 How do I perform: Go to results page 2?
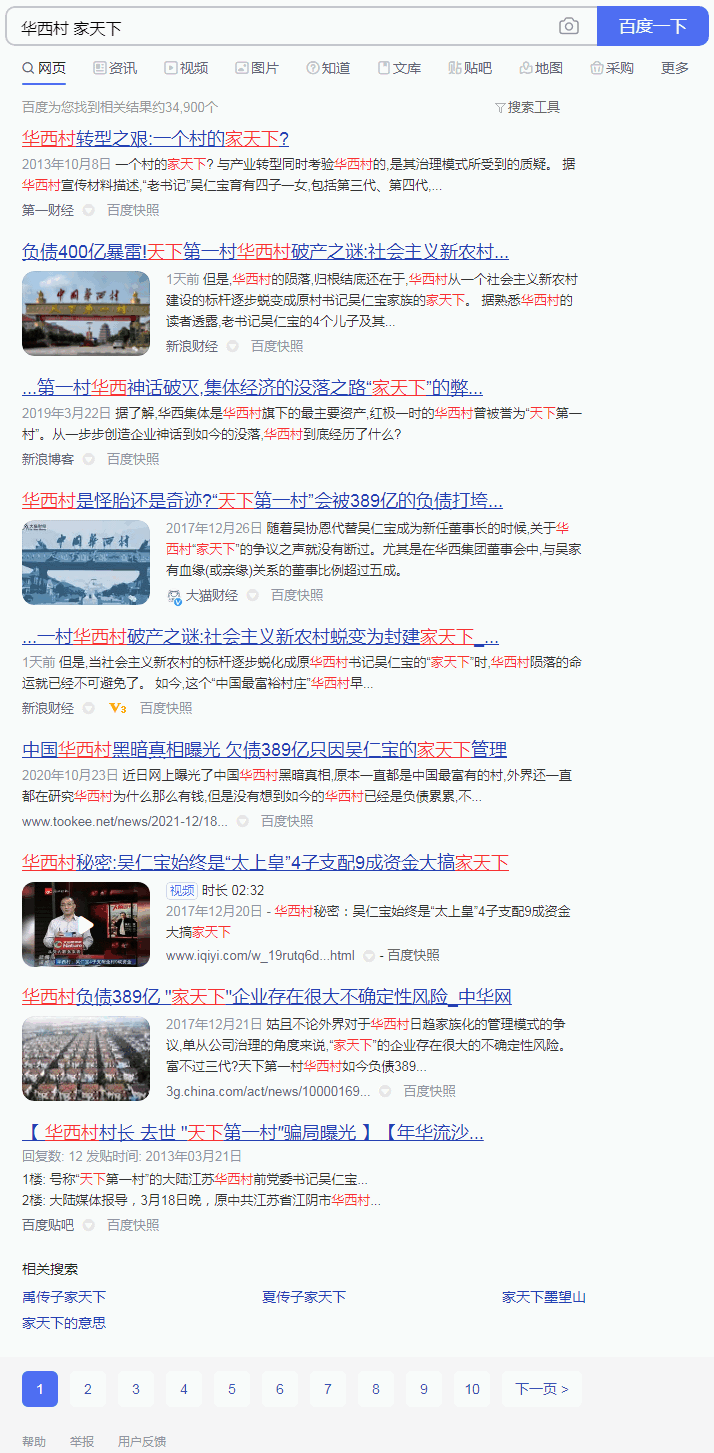point(88,1389)
